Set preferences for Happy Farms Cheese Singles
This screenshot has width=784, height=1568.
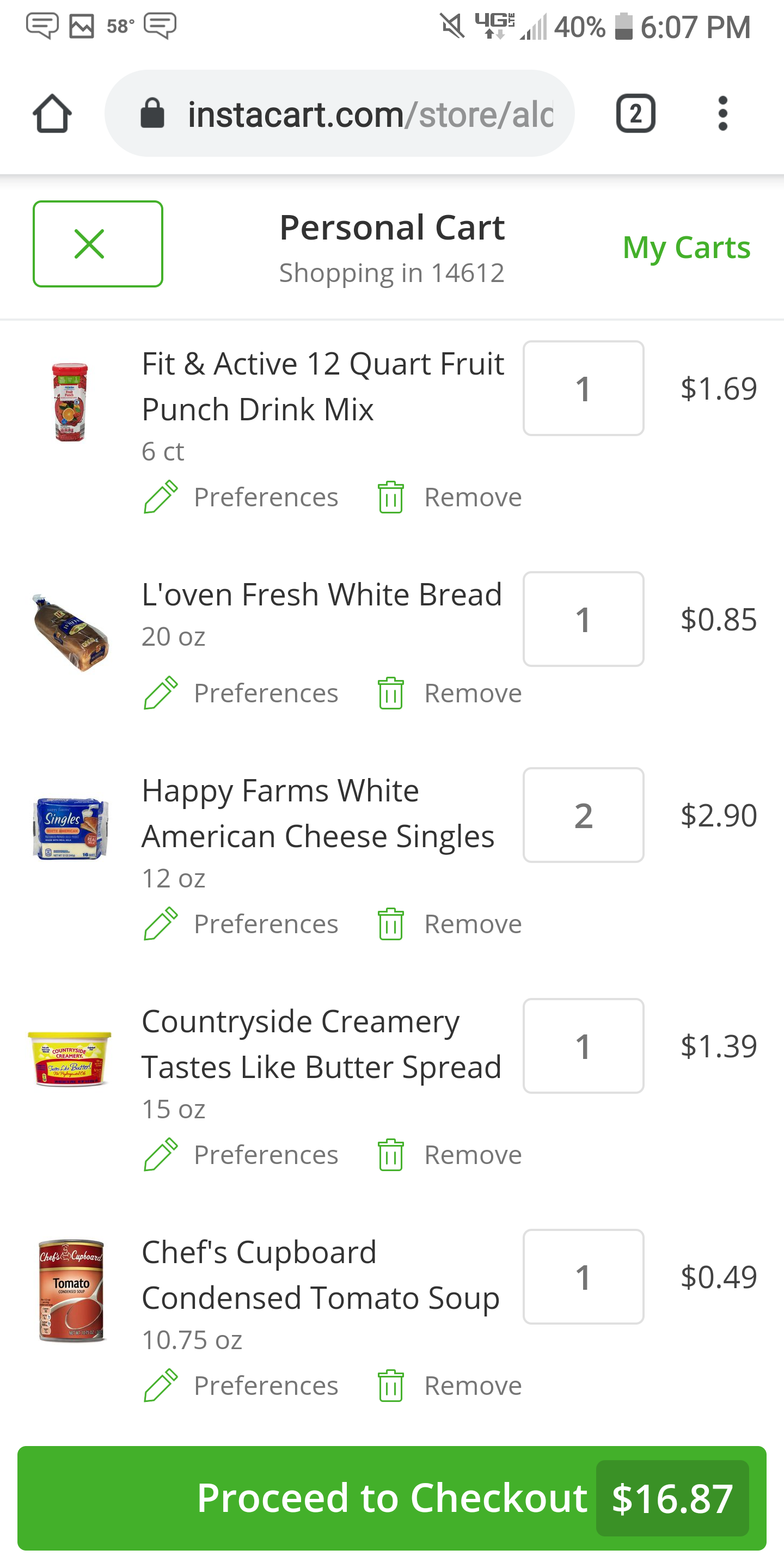(x=241, y=924)
